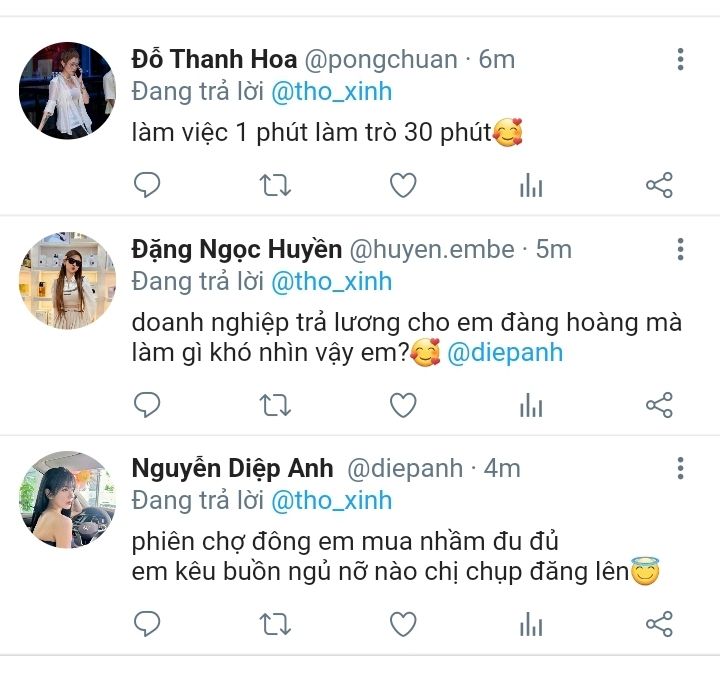Image resolution: width=720 pixels, height=677 pixels.
Task: Open Đỗ Thanh Hoa's profile picture
Action: click(x=67, y=90)
